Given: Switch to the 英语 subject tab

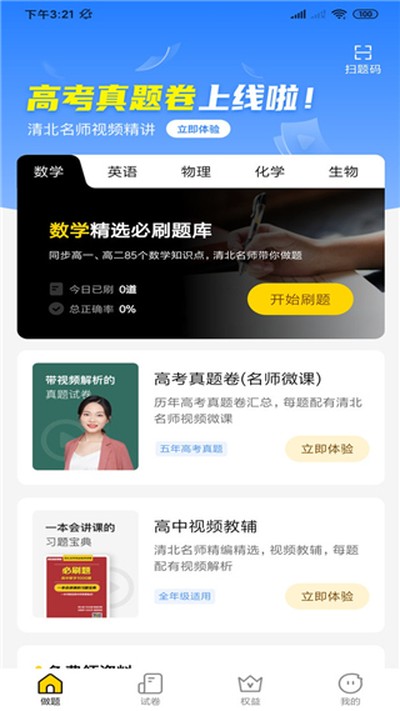Looking at the screenshot, I should (x=122, y=172).
